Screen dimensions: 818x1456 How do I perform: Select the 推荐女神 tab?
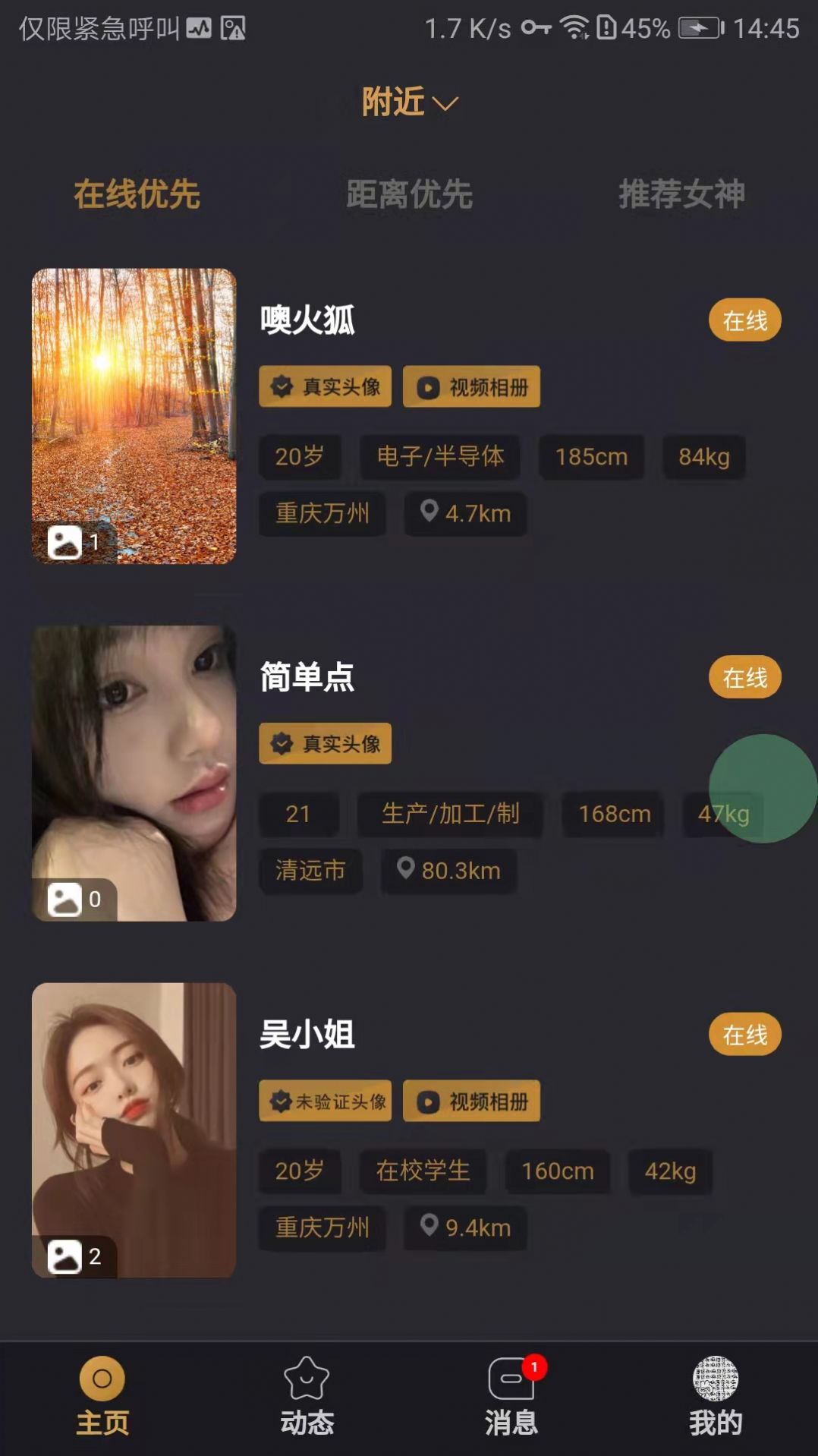[681, 194]
